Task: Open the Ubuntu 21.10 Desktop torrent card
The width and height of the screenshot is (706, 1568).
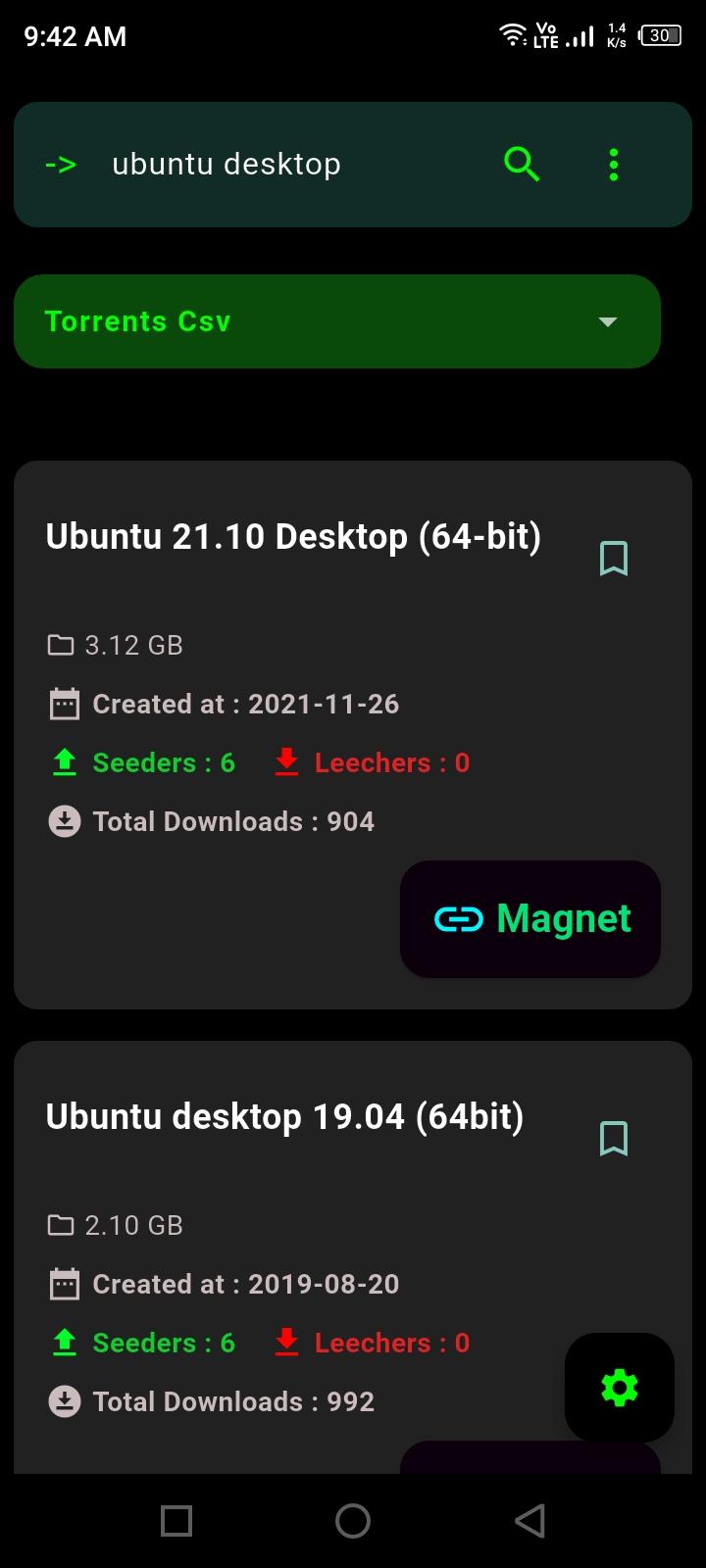Action: (294, 537)
